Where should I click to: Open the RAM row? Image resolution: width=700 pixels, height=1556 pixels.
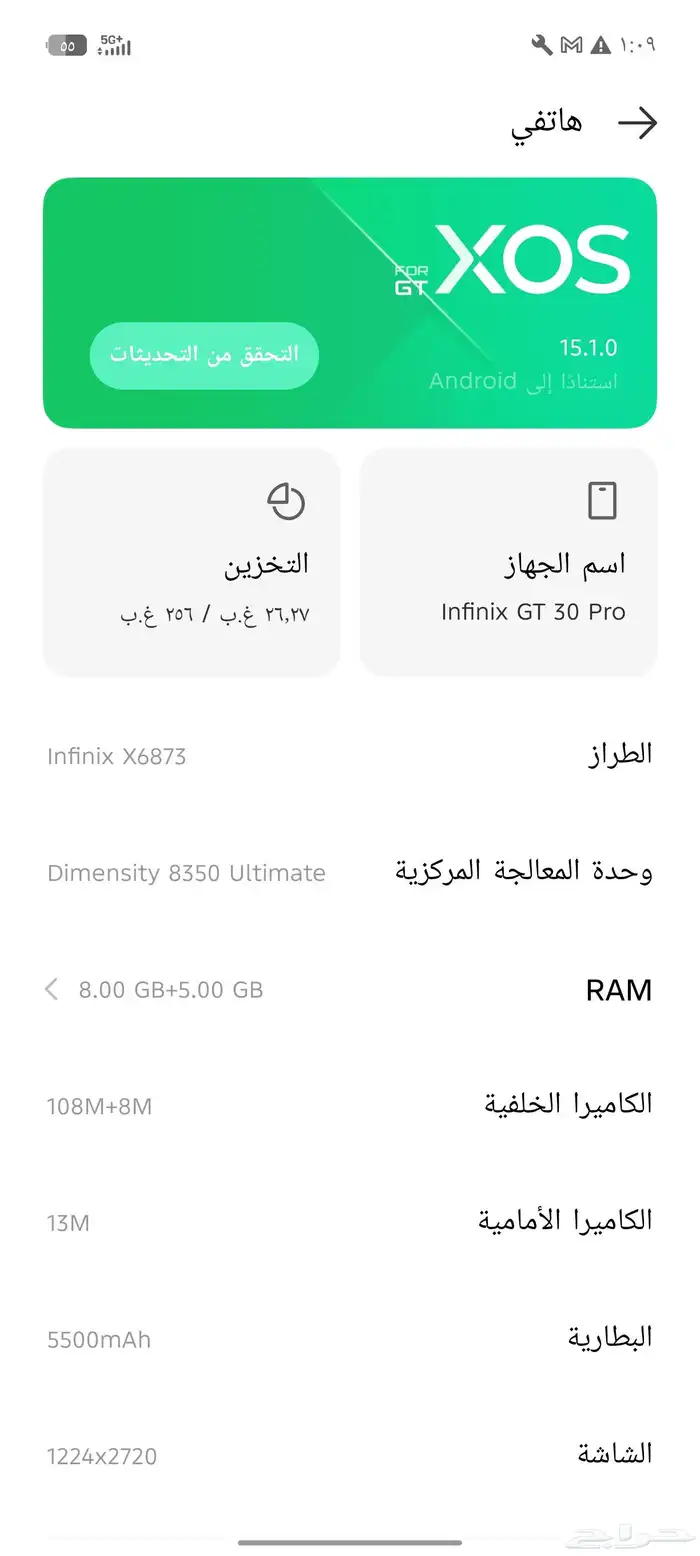click(x=350, y=990)
